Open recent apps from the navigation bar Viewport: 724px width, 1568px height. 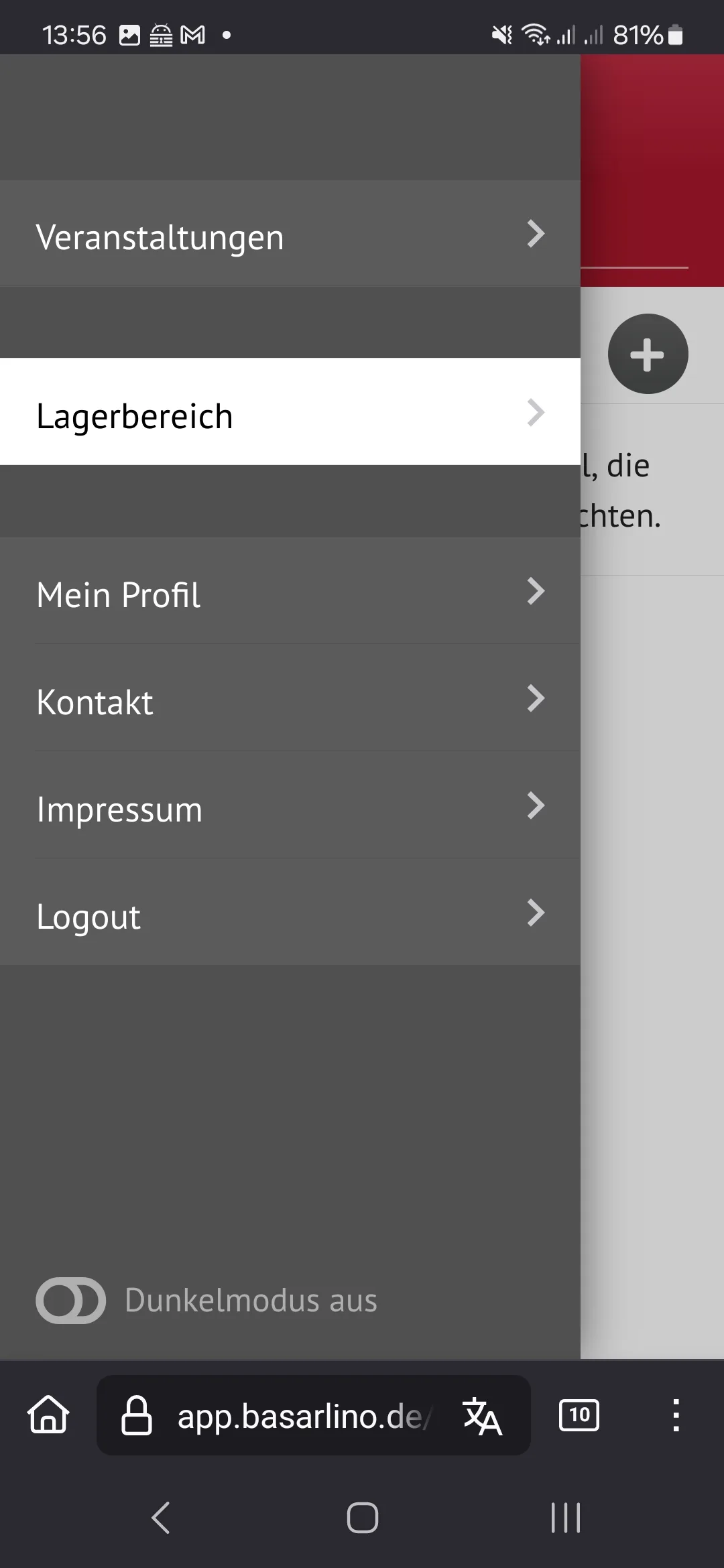(565, 1518)
